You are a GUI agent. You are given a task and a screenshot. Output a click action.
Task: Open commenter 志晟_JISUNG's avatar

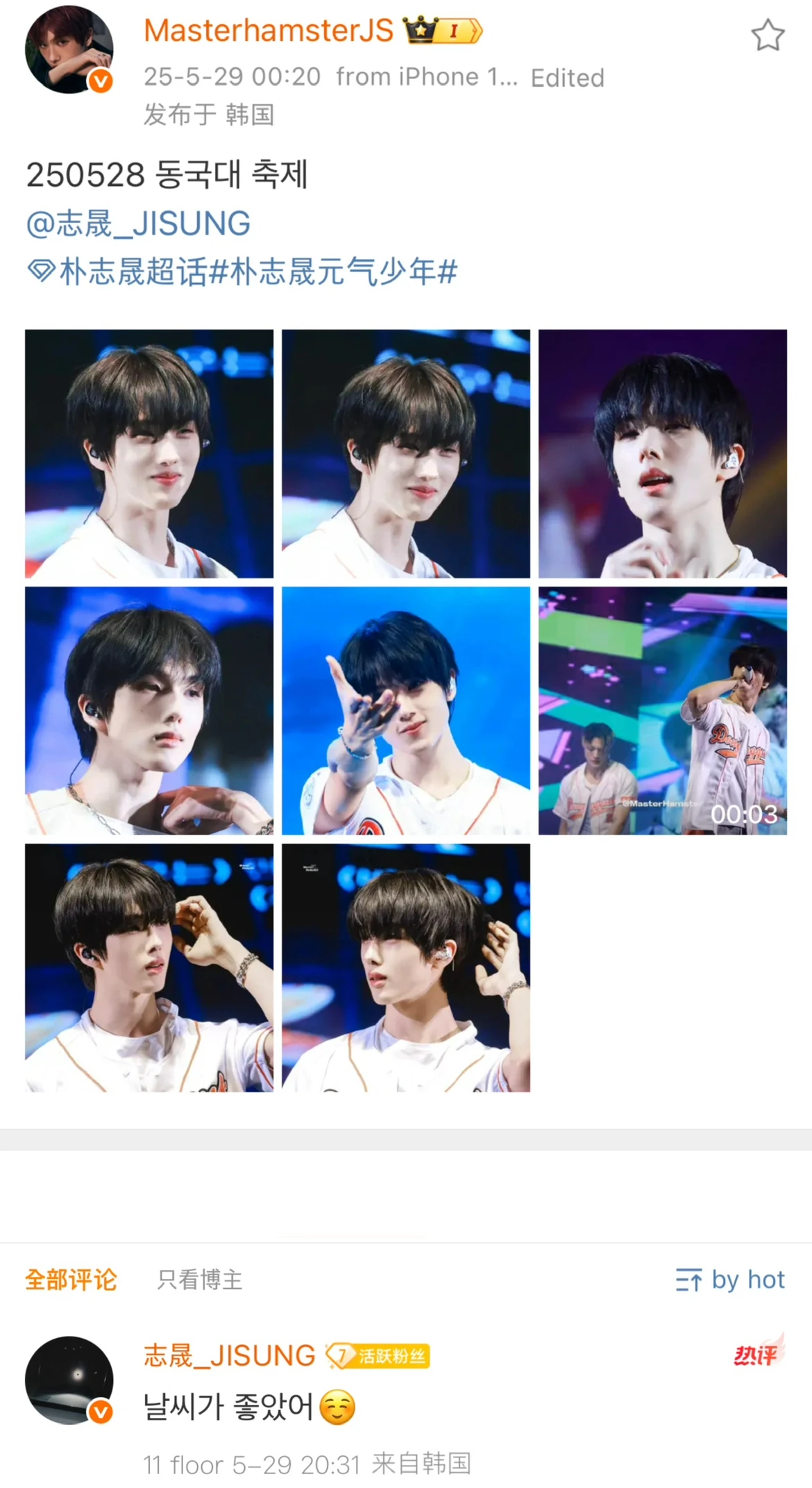coord(69,1380)
